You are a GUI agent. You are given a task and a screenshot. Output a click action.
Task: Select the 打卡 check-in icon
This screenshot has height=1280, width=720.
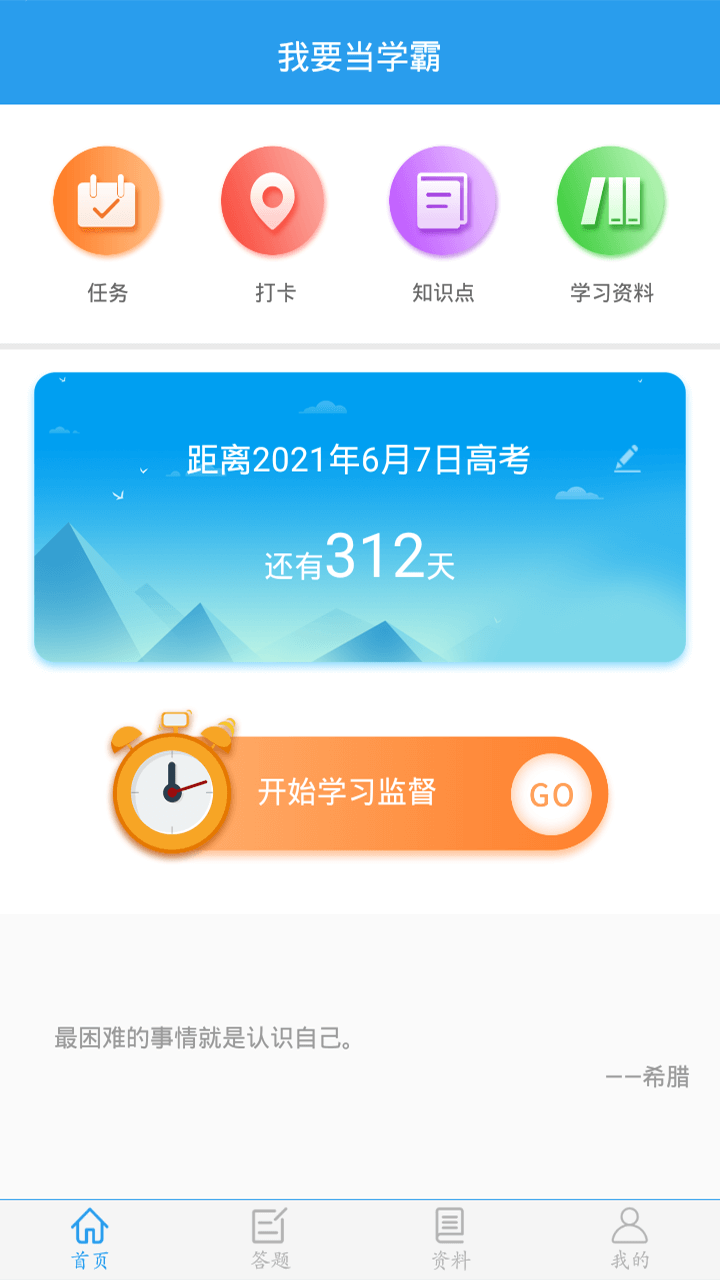[273, 200]
